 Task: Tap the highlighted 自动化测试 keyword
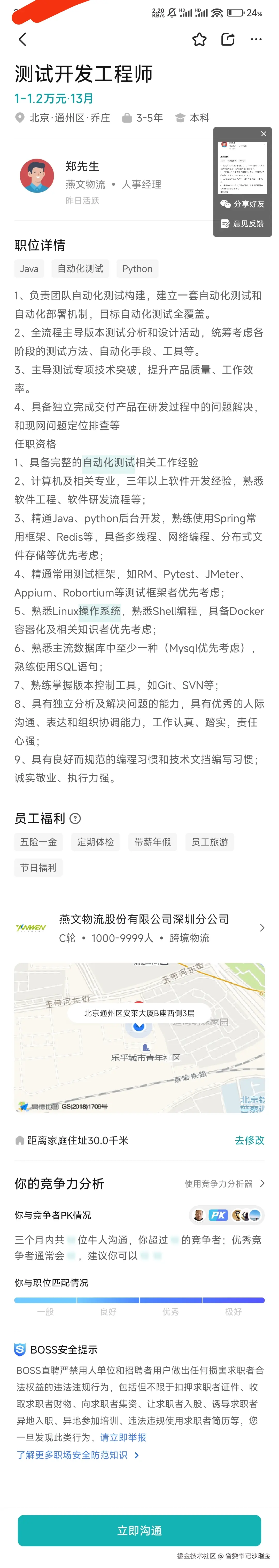coord(109,463)
